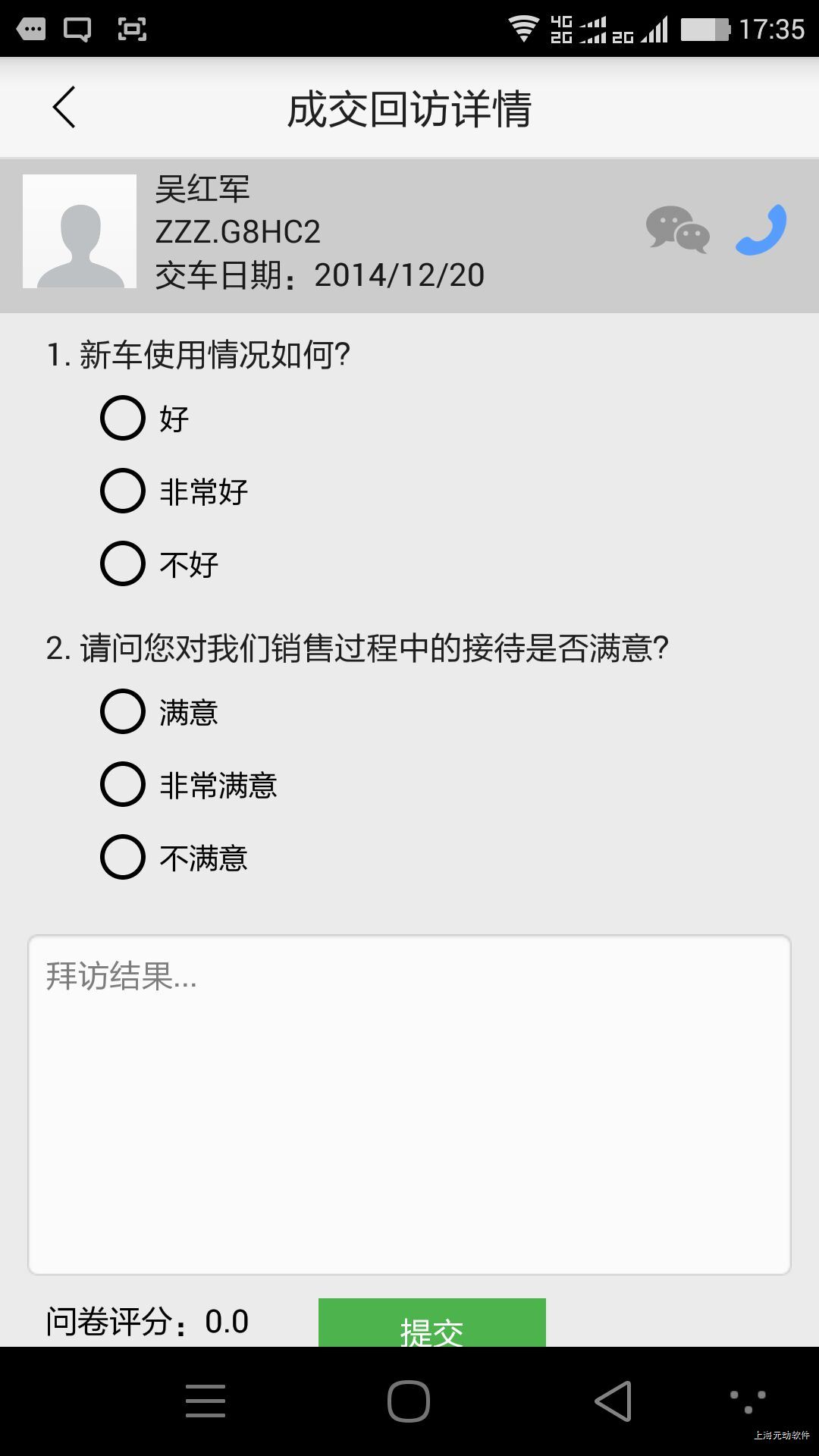Pick 不好 for new car usage
This screenshot has height=1456, width=819.
pyautogui.click(x=123, y=563)
